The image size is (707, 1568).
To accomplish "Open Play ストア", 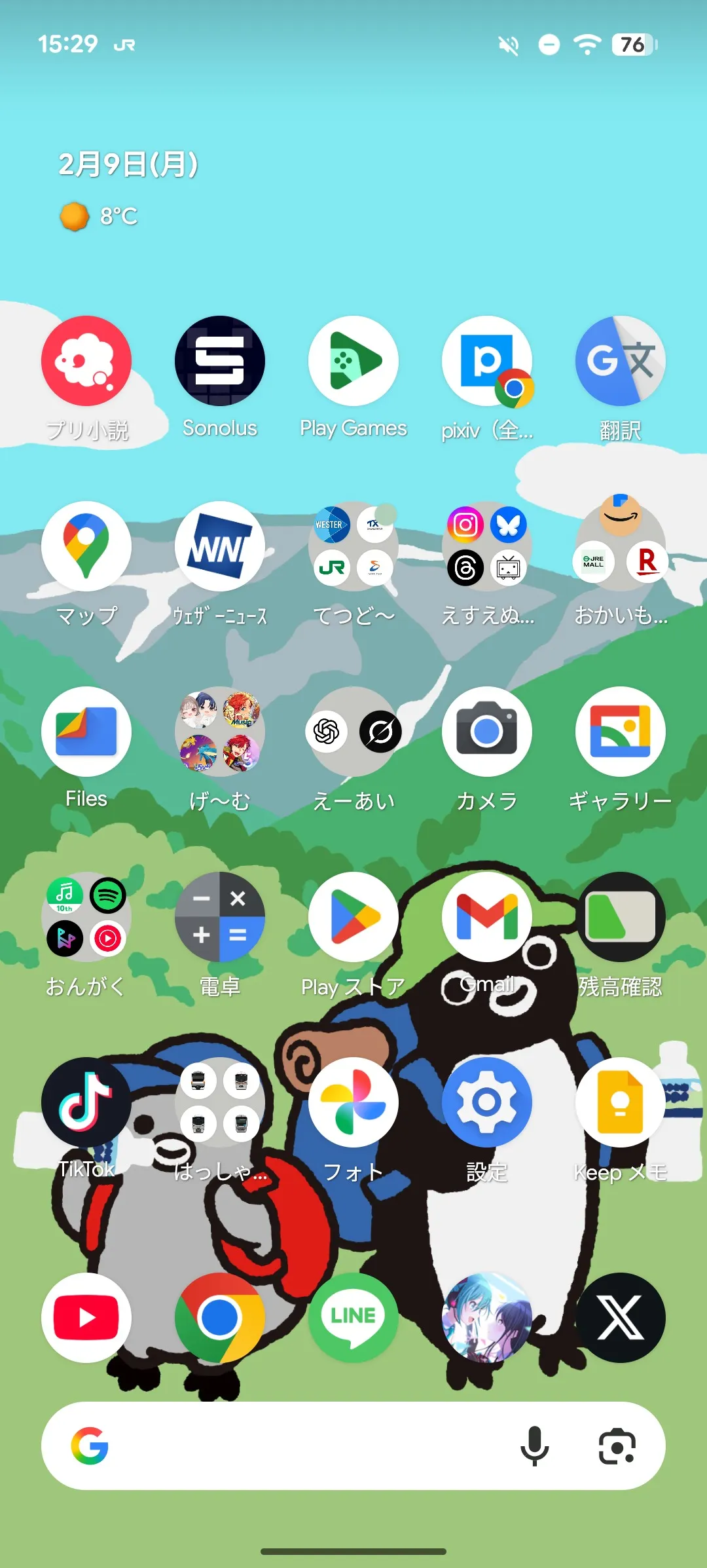I will click(x=353, y=917).
